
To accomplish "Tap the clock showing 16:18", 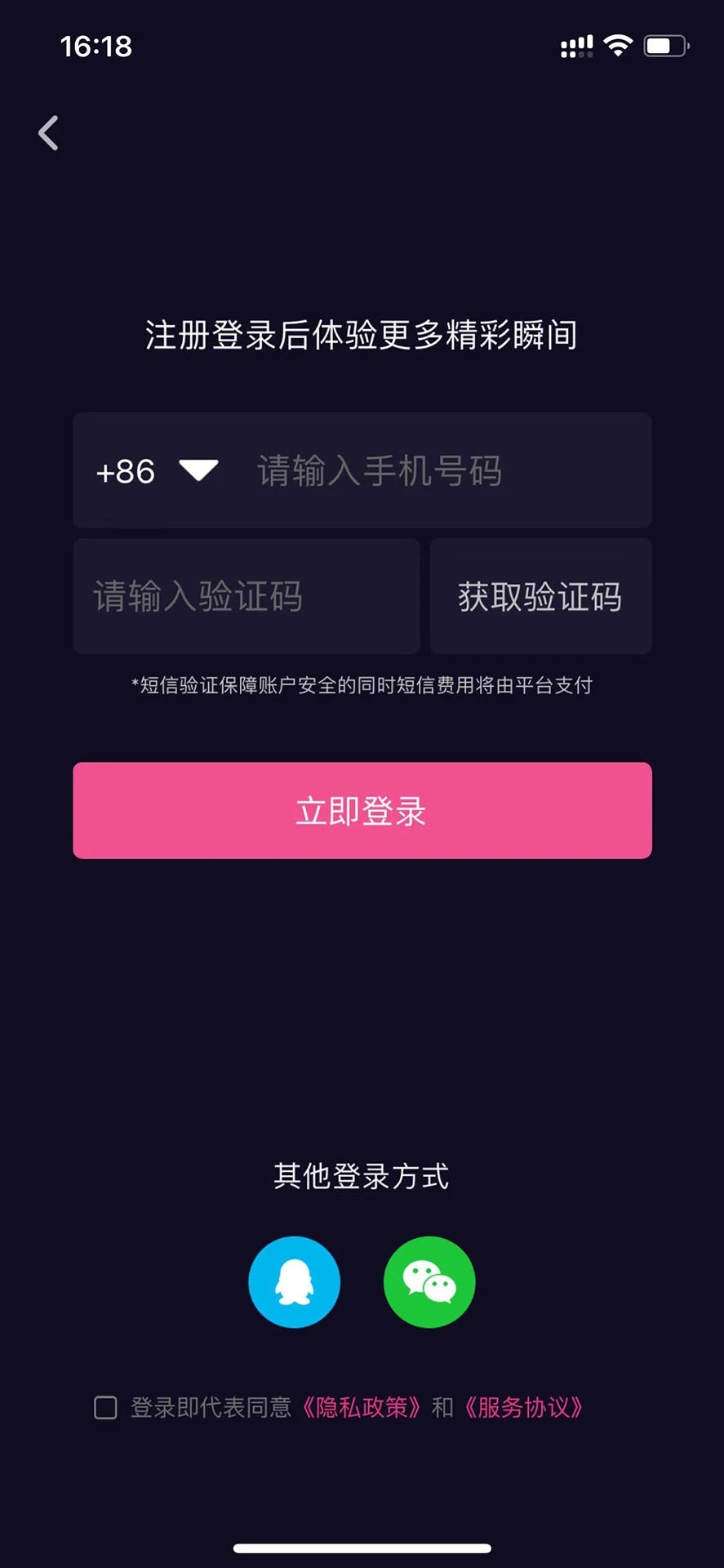I will 97,47.
